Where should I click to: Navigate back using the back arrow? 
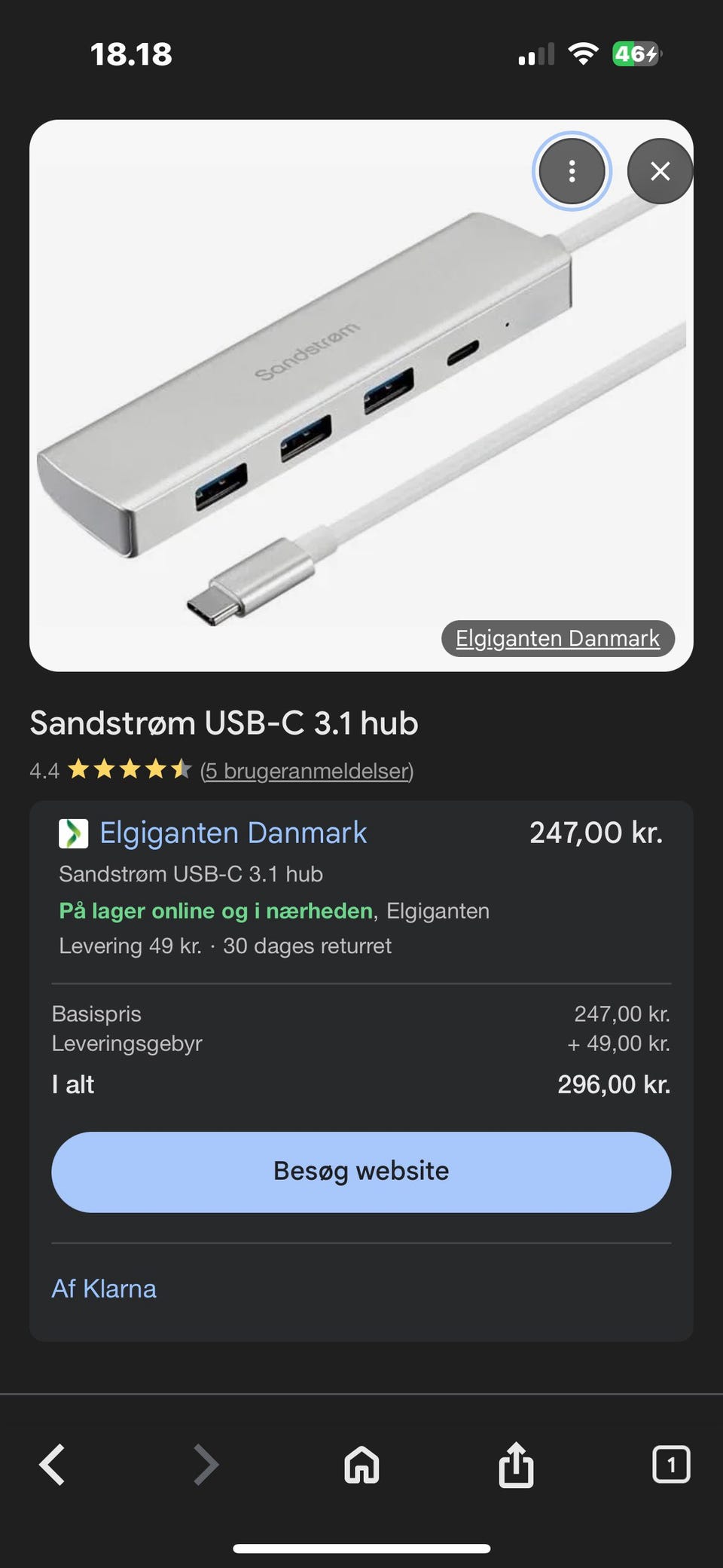pos(52,1465)
